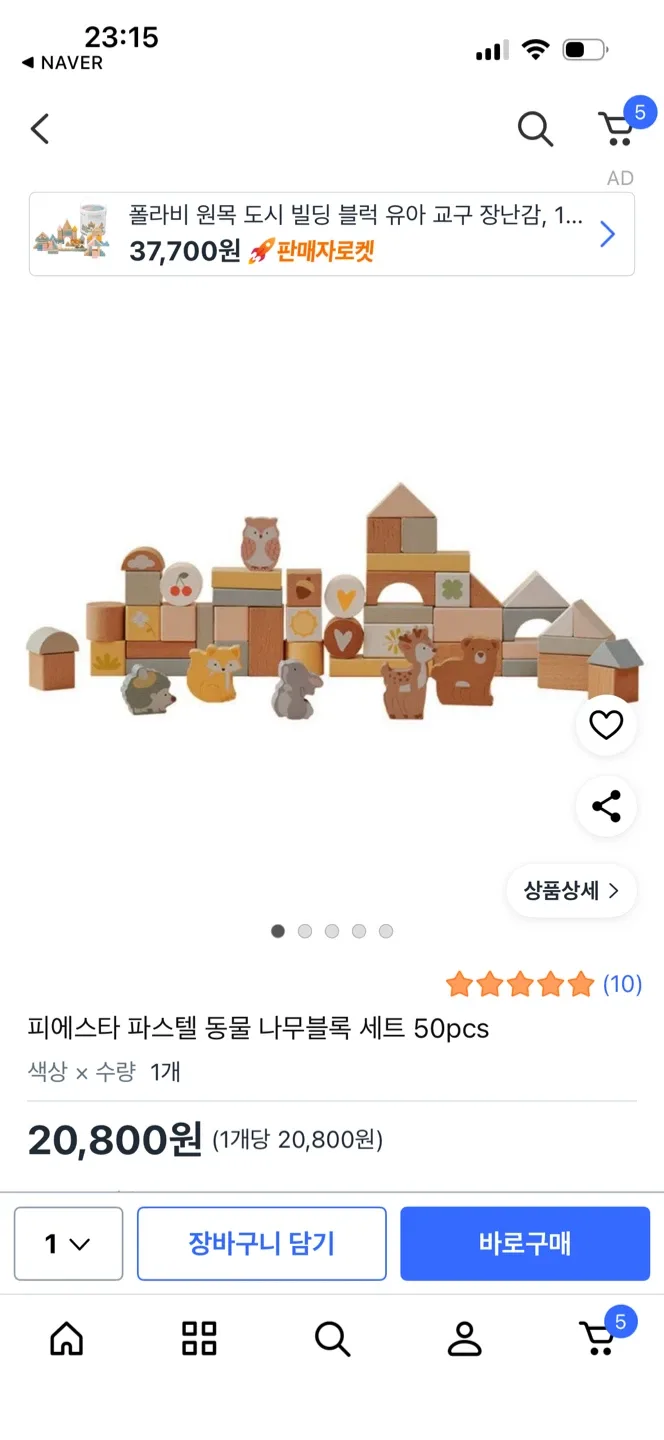Open 상품상세 product details

(572, 891)
